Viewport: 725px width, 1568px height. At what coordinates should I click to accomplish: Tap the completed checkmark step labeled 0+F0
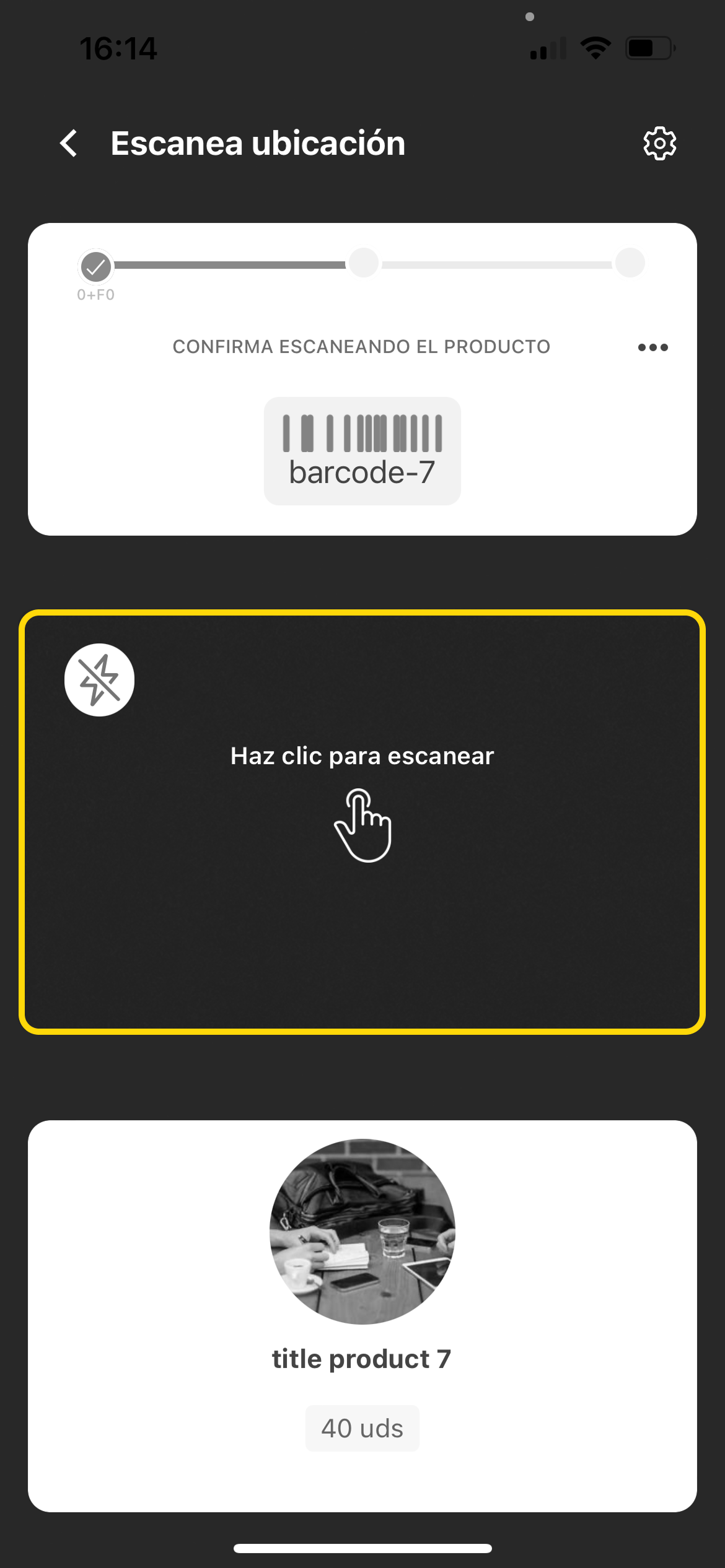pyautogui.click(x=95, y=264)
